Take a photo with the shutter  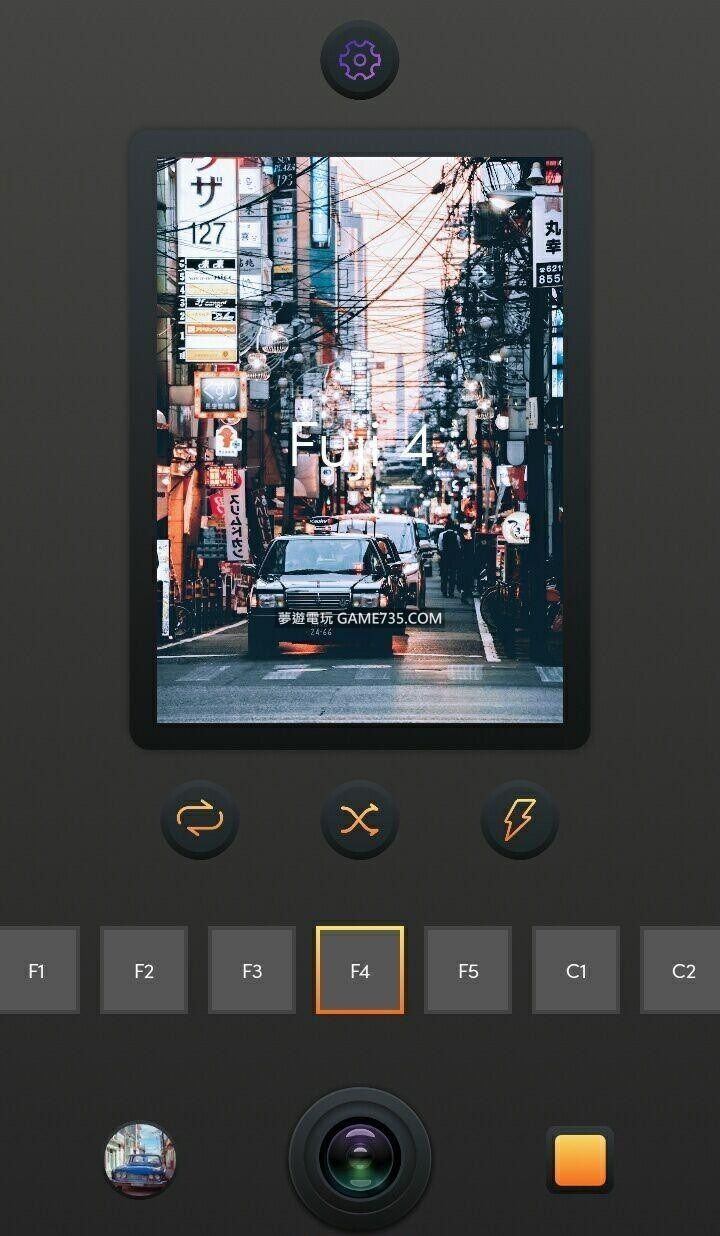coord(360,1158)
